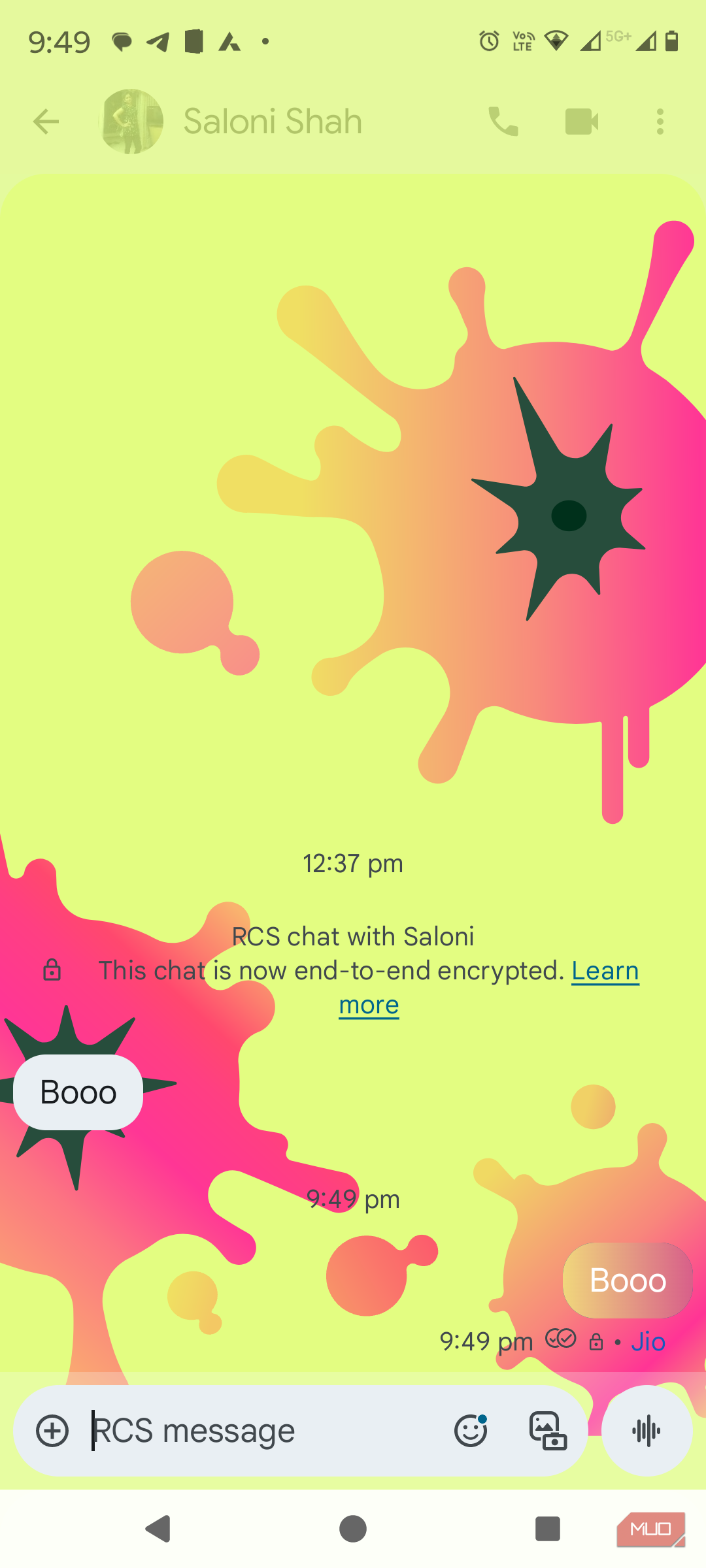Open the Learn more encryption link
706x1568 pixels.
[x=605, y=972]
